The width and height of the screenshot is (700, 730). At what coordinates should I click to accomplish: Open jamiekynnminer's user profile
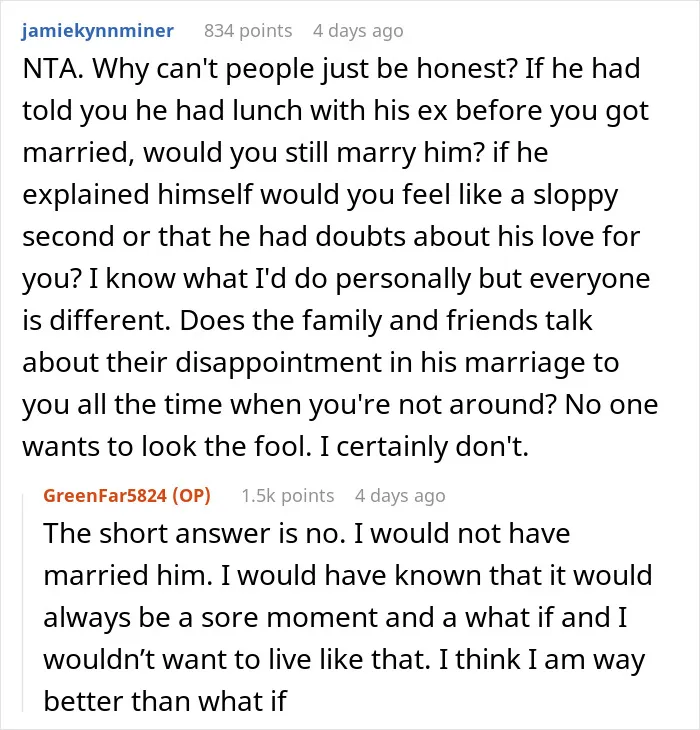pyautogui.click(x=97, y=31)
